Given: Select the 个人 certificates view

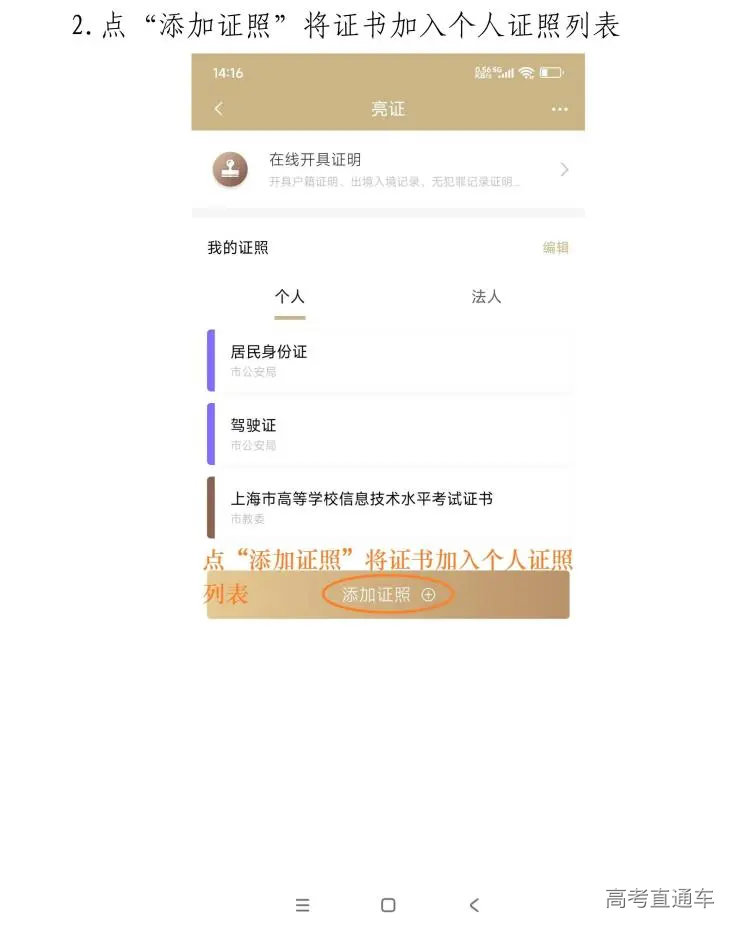Looking at the screenshot, I should click(x=290, y=297).
